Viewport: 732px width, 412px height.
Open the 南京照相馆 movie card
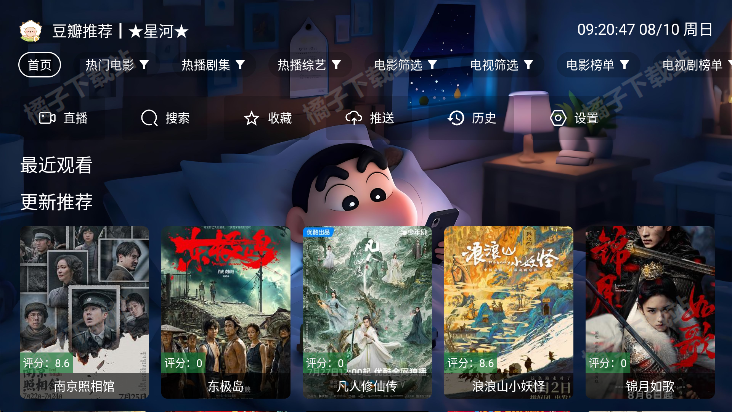coord(84,312)
